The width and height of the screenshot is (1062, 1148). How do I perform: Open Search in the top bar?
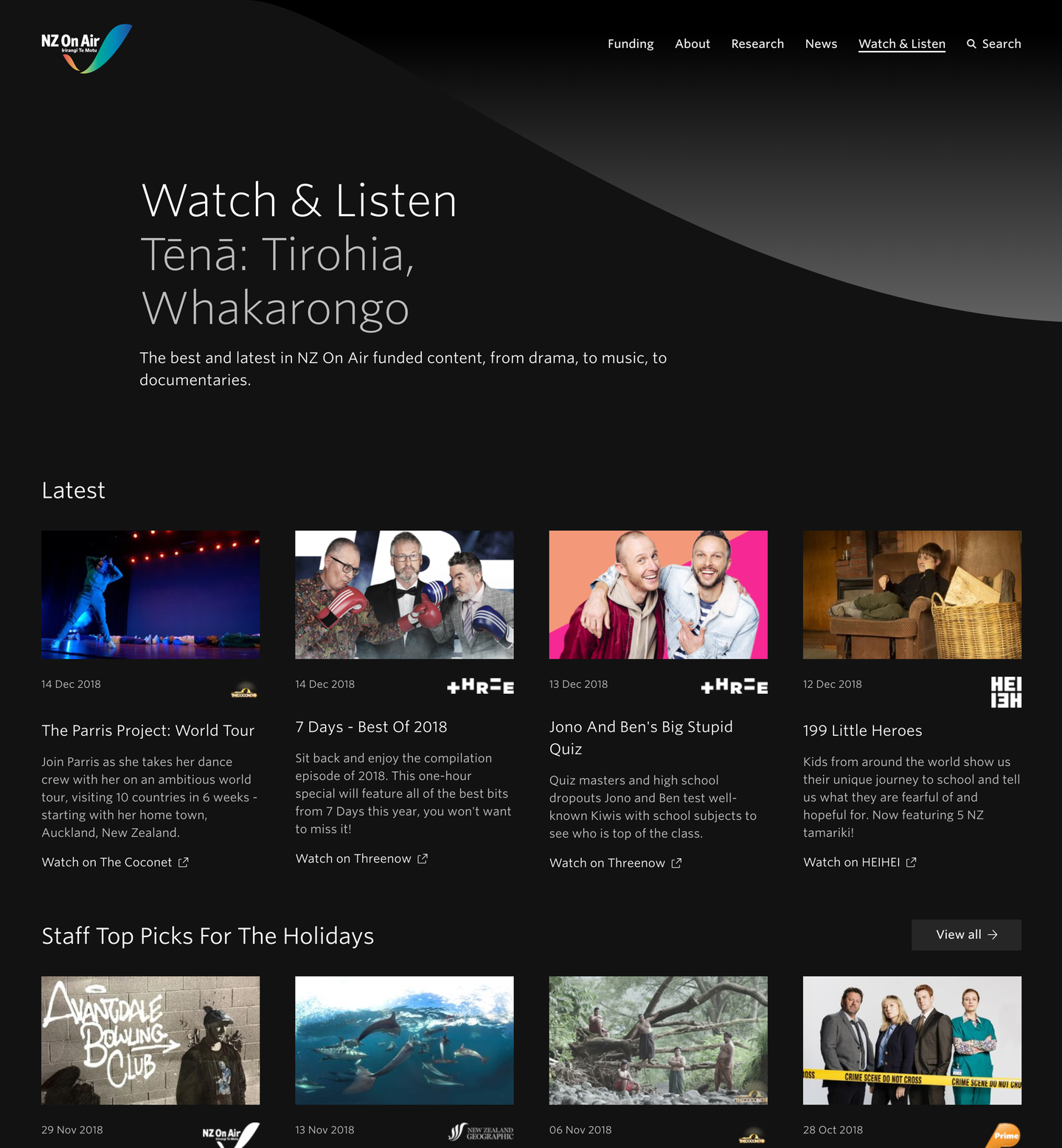click(993, 44)
